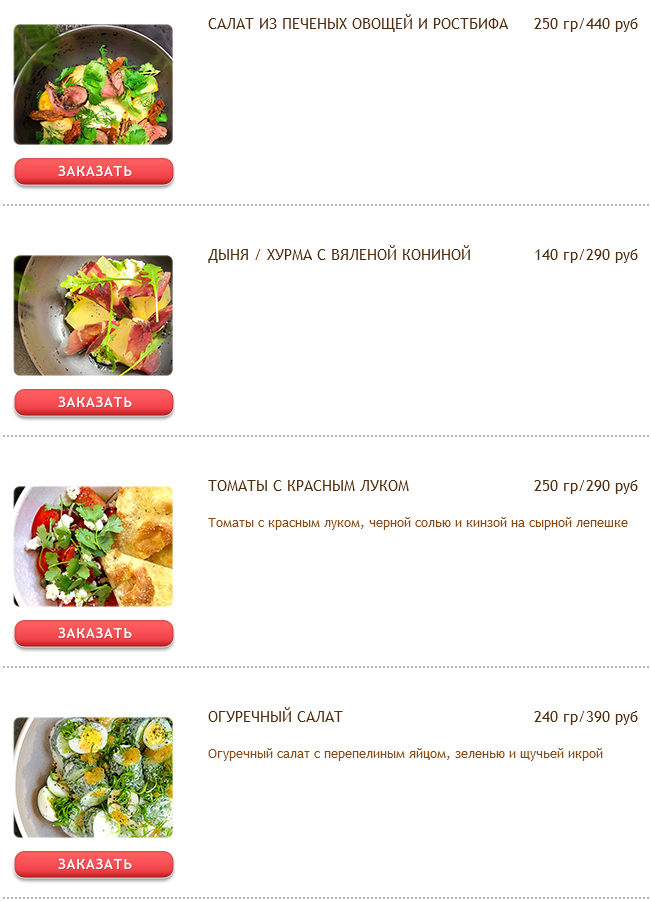Viewport: 651px width, 901px height.
Task: Tap ЗАКАЗАТЬ for the cucumber salad
Action: point(94,864)
